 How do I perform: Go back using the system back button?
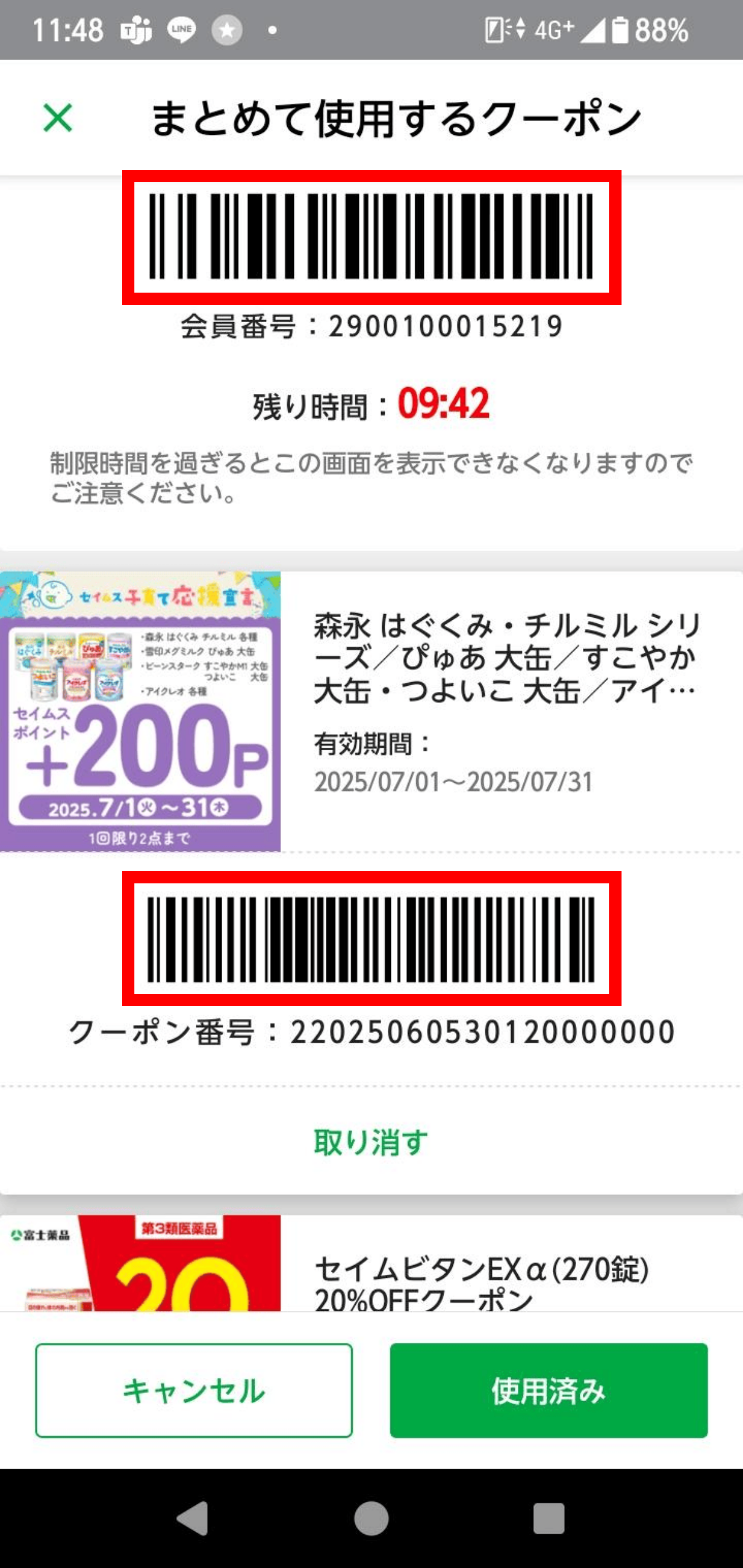193,1518
